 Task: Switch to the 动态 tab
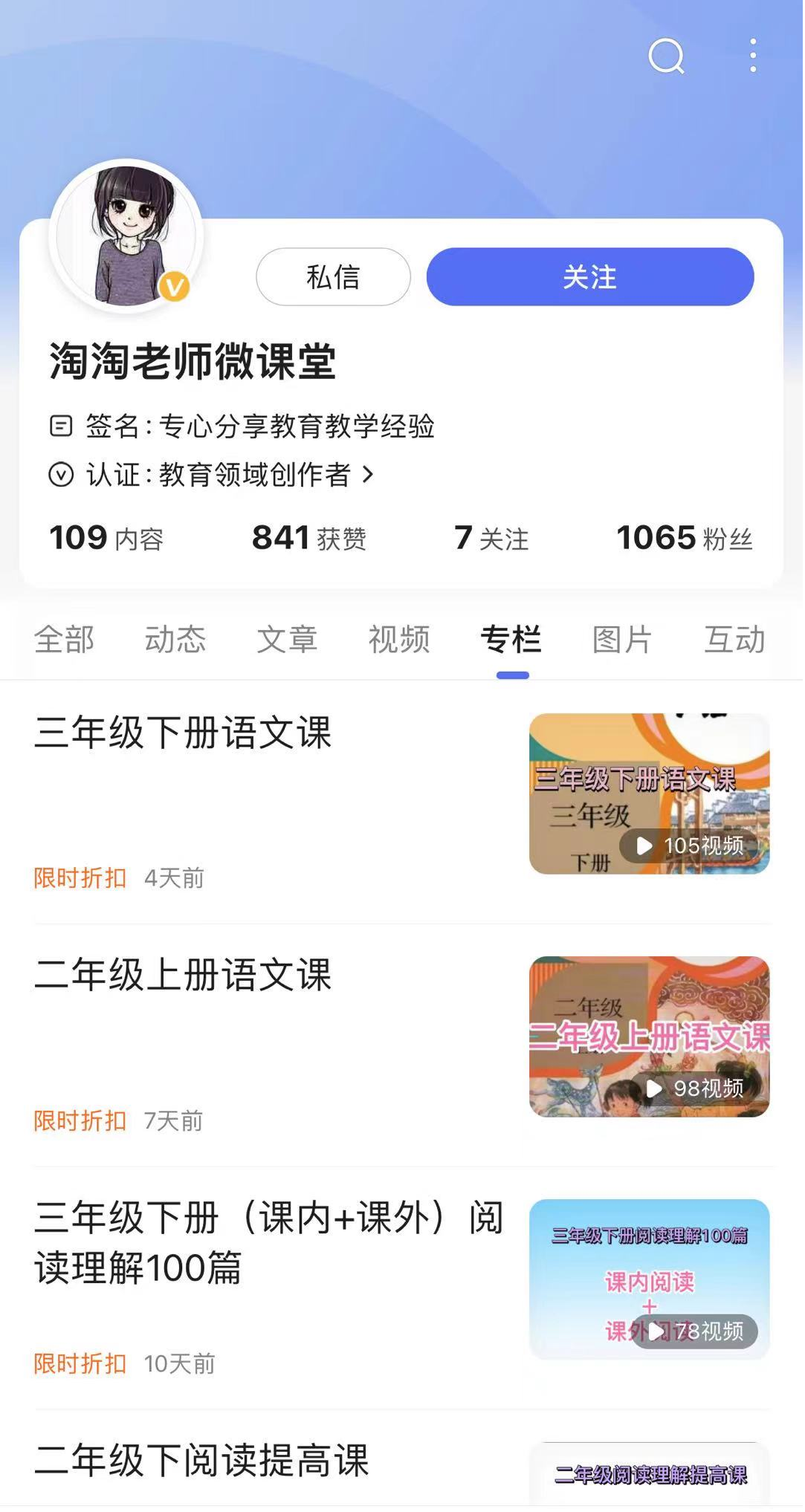[x=175, y=639]
